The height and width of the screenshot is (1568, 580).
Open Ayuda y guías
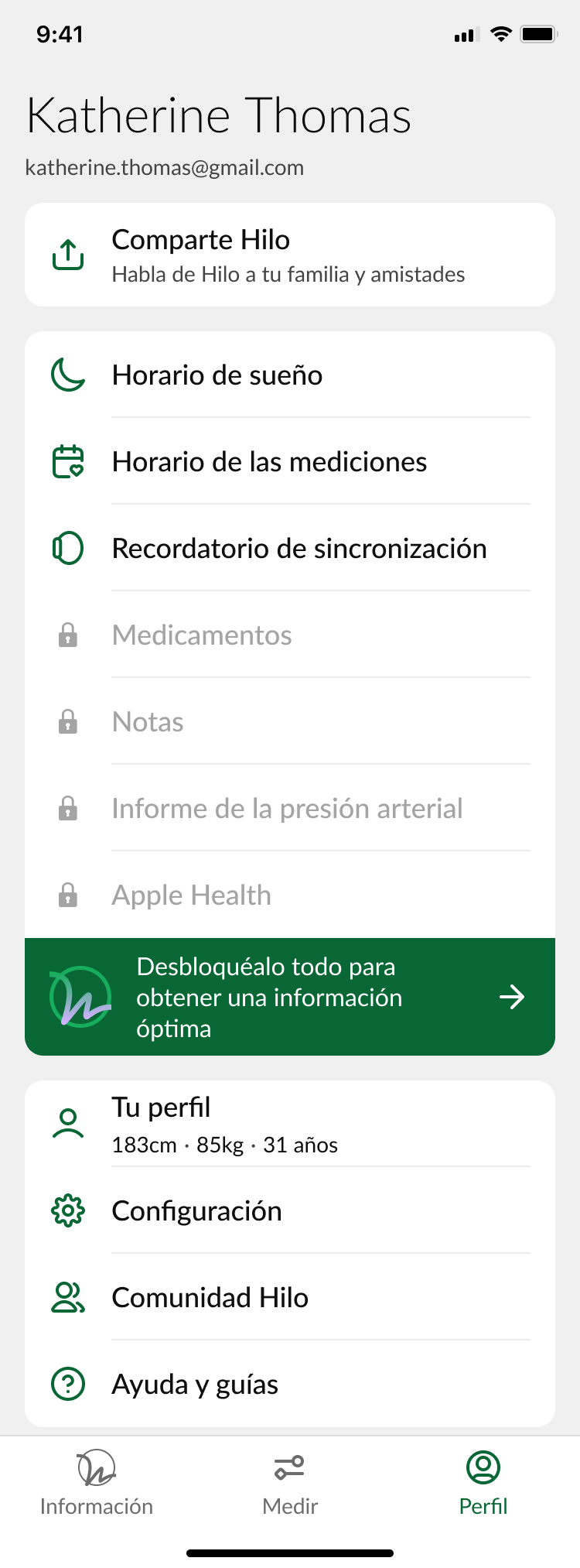point(289,1385)
